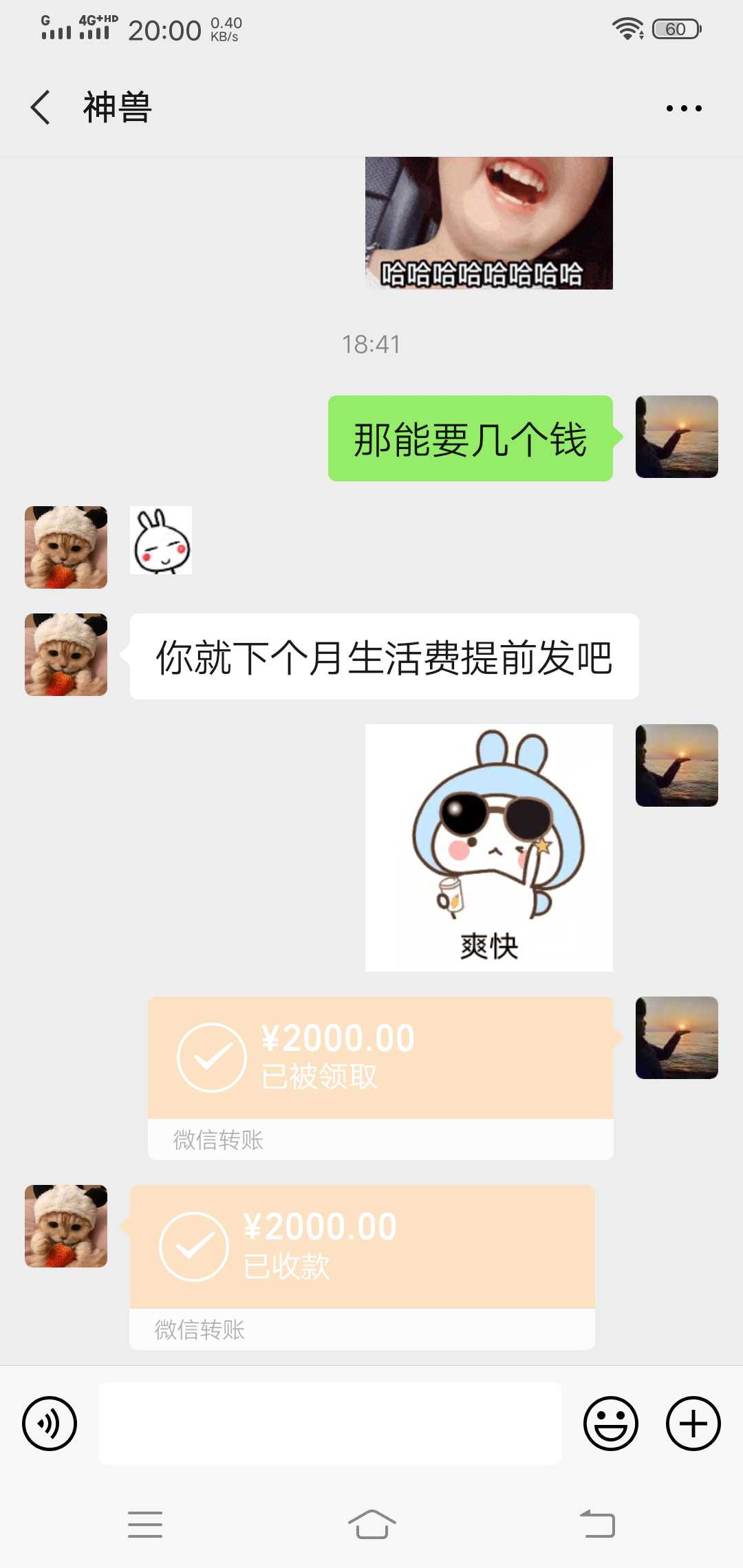The image size is (743, 1568).
Task: Go to the system home screen
Action: coord(371,1524)
